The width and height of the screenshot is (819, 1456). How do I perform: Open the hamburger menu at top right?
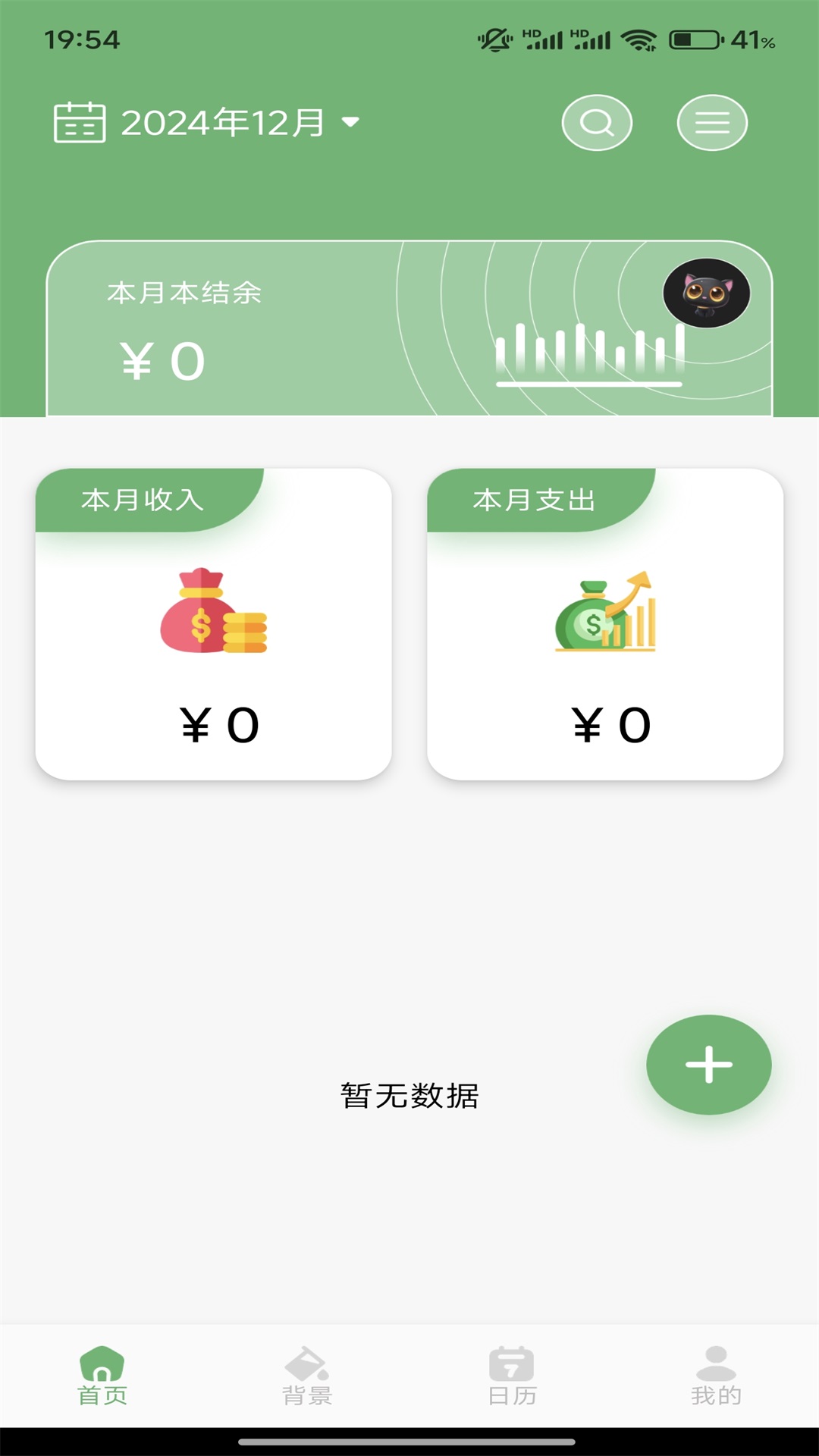(x=711, y=122)
